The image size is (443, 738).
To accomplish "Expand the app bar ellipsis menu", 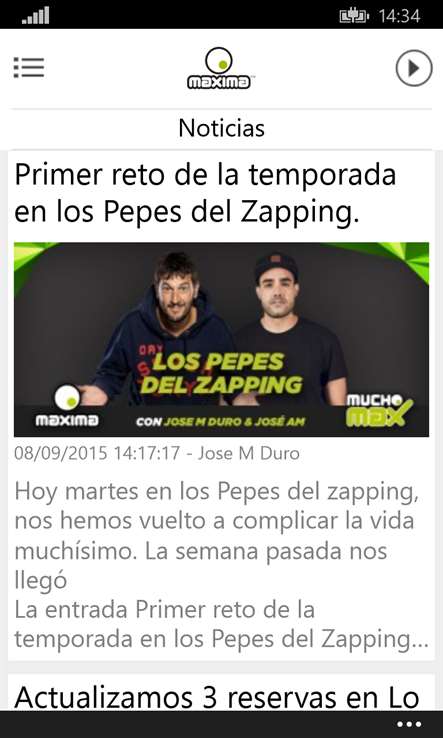I will tap(409, 724).
